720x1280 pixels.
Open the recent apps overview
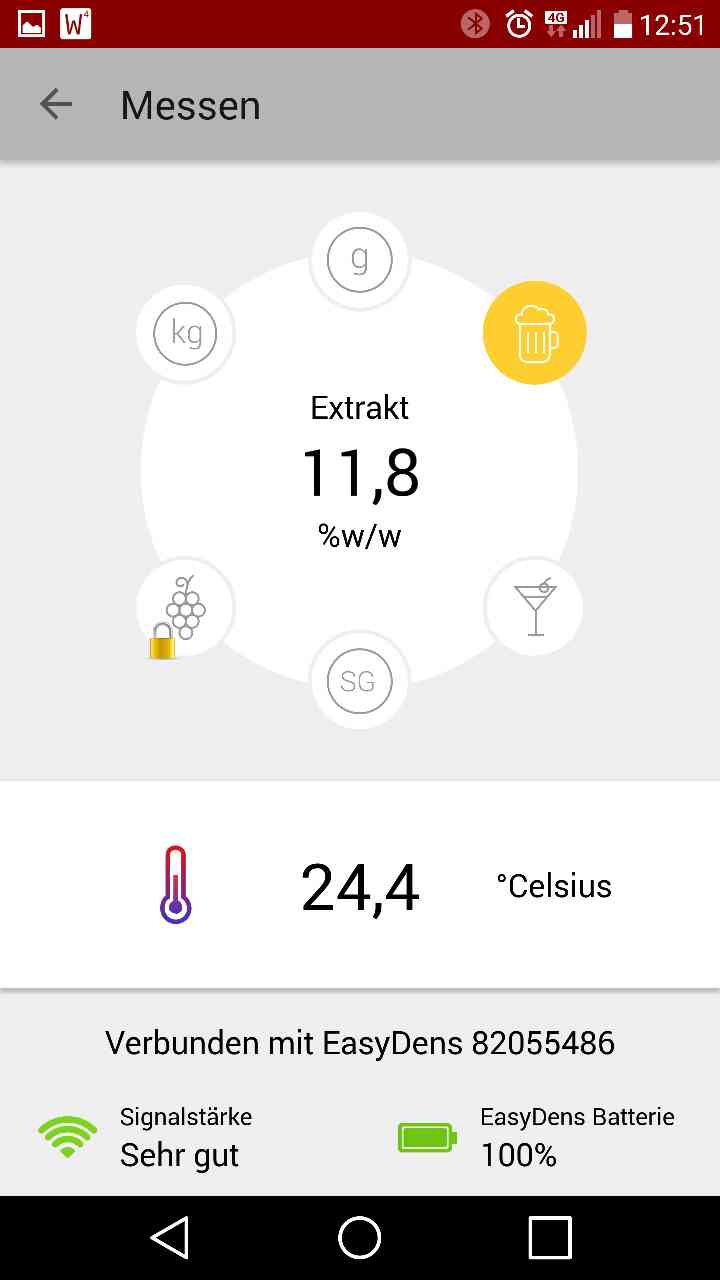click(x=549, y=1238)
